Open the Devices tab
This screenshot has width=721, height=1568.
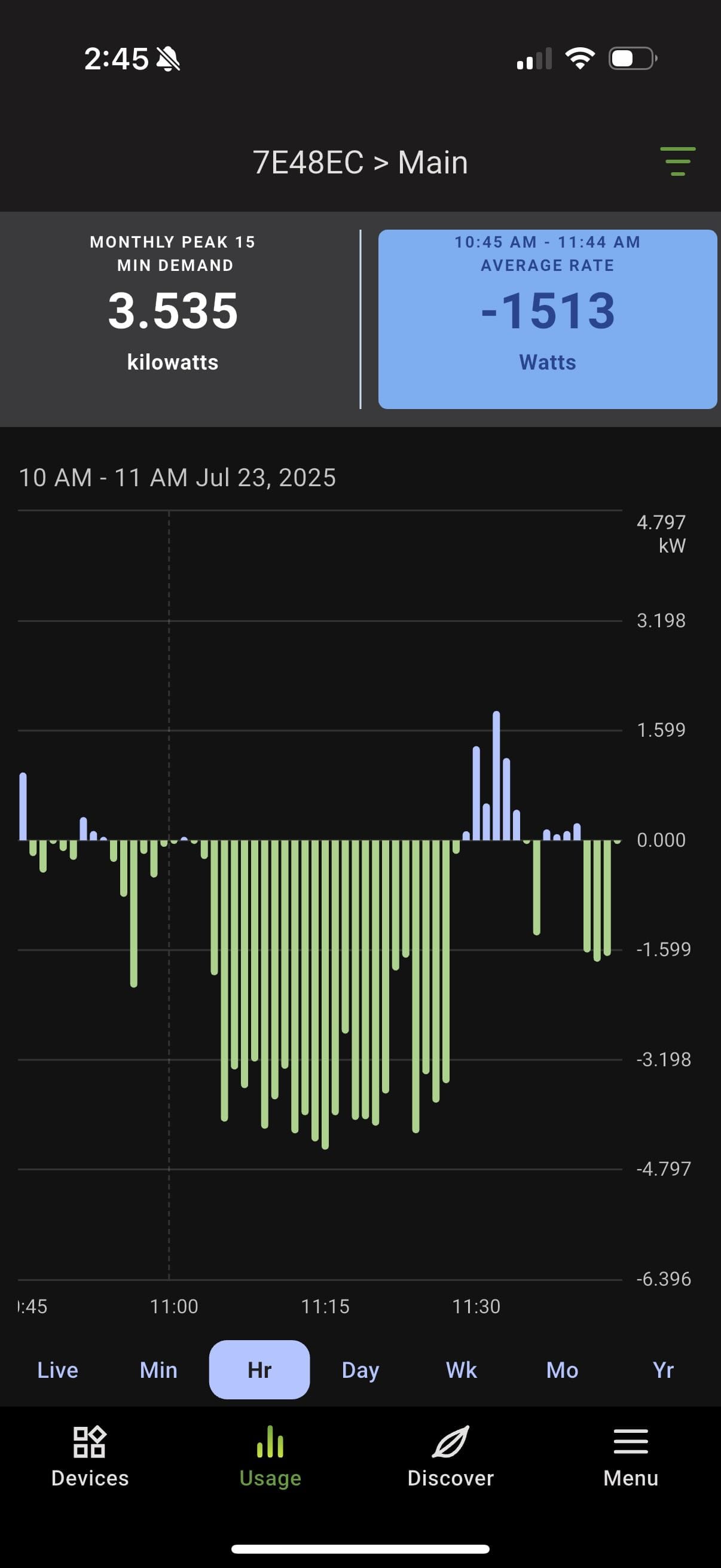coord(90,1457)
